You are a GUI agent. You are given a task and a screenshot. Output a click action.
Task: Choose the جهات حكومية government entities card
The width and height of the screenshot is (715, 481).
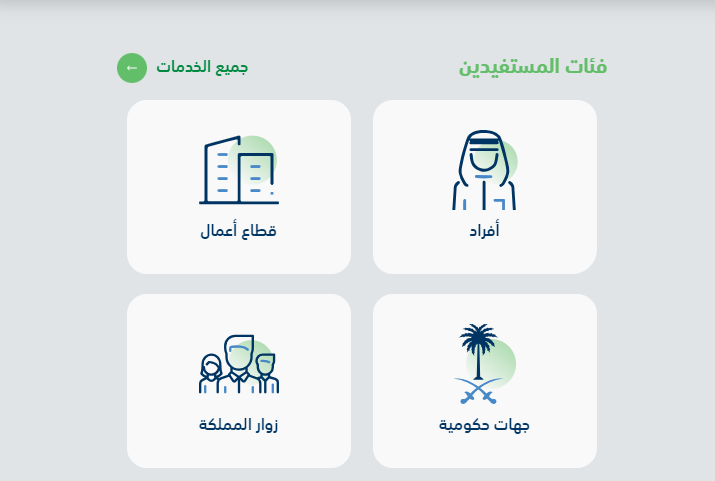pos(485,381)
